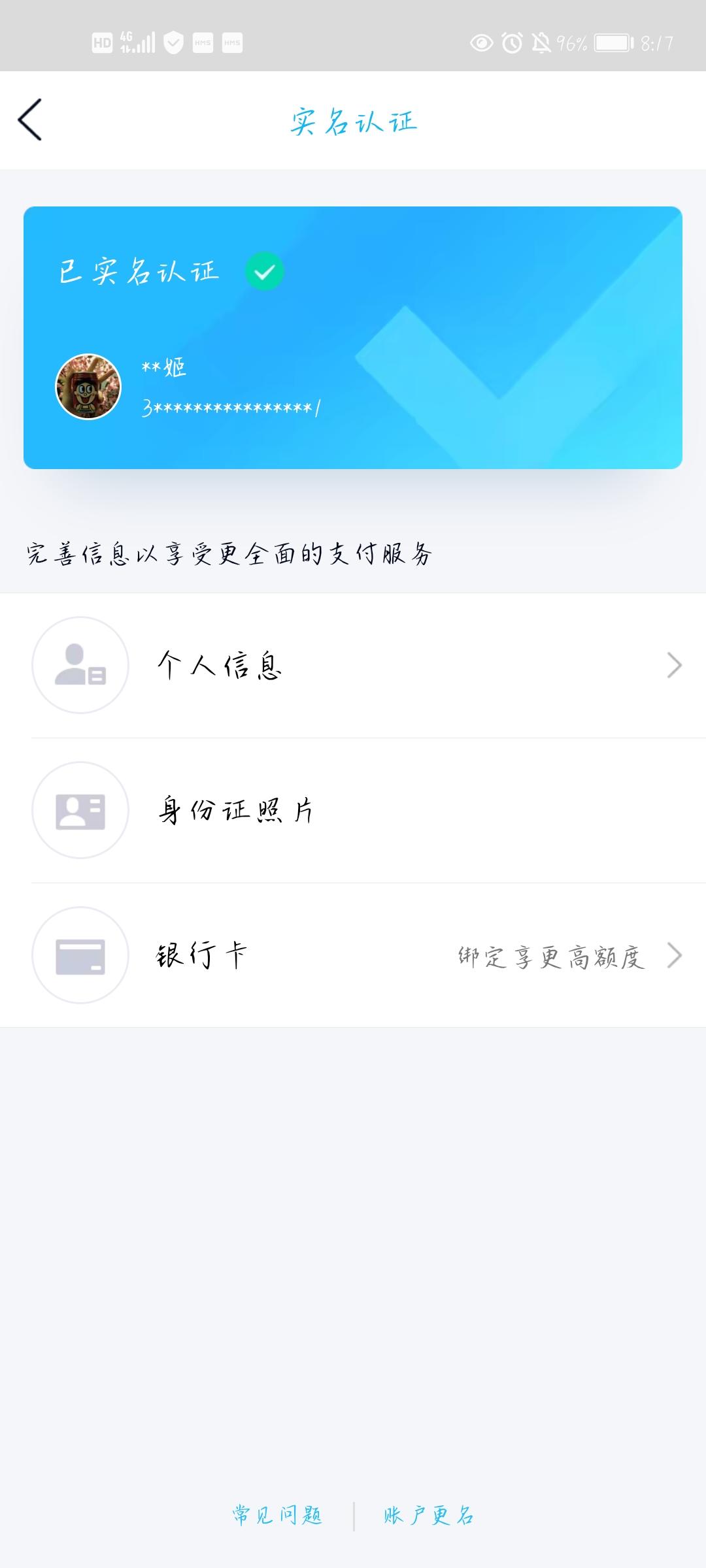Click the green verified checkmark badge
The height and width of the screenshot is (1568, 706).
[263, 272]
